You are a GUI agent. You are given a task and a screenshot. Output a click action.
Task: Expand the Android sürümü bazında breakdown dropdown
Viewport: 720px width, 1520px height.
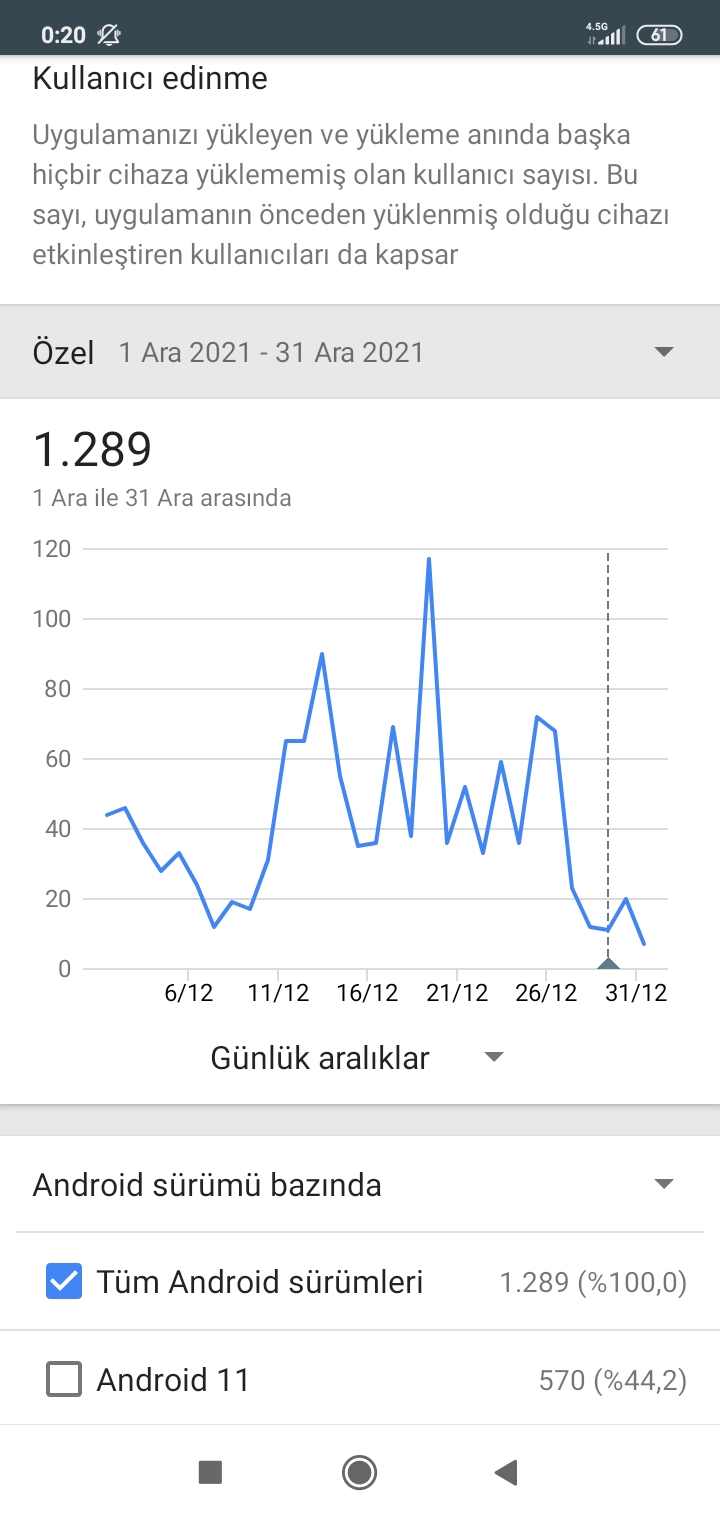coord(360,1186)
